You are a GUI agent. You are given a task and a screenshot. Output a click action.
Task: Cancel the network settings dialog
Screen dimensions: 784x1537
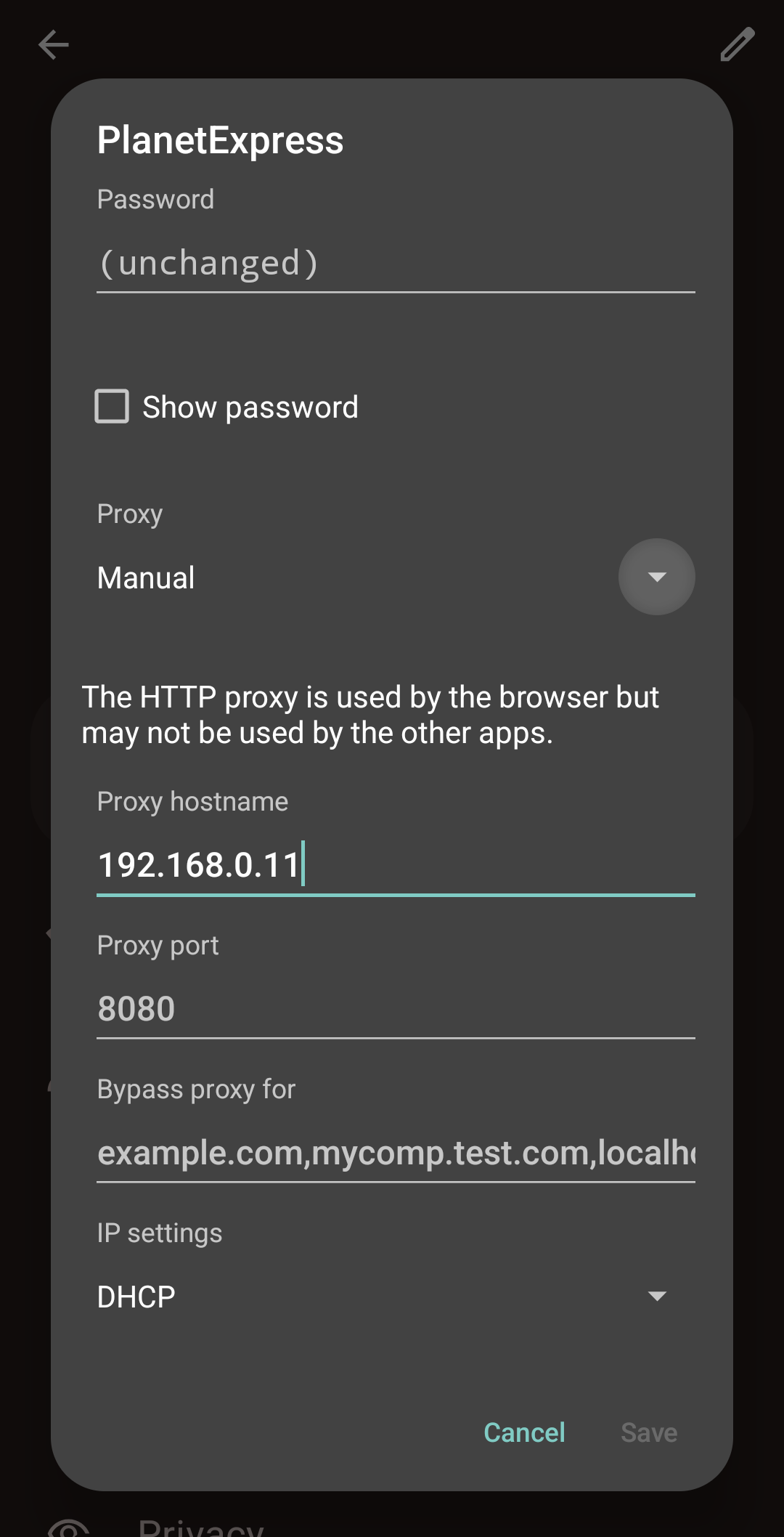point(524,1432)
